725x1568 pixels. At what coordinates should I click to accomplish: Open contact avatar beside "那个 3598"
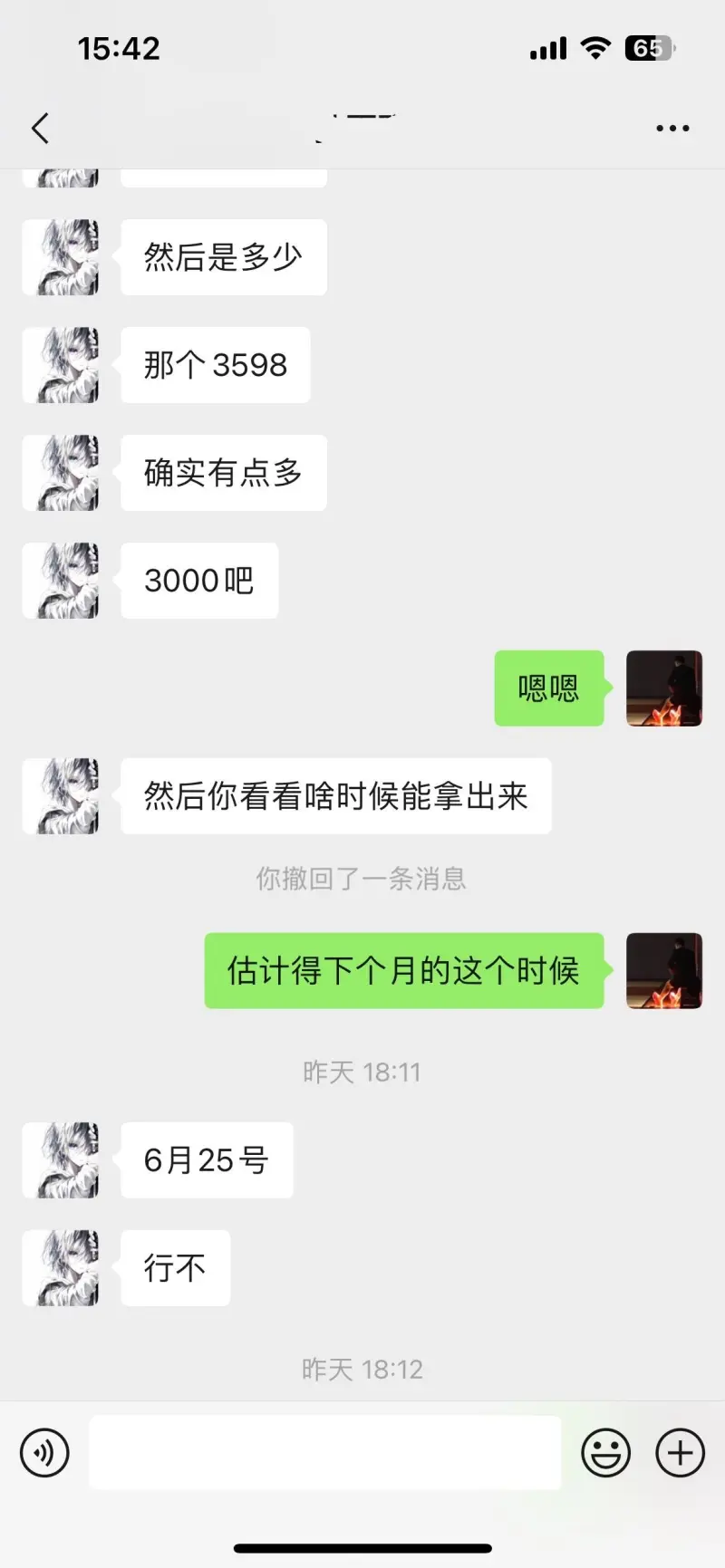[61, 365]
